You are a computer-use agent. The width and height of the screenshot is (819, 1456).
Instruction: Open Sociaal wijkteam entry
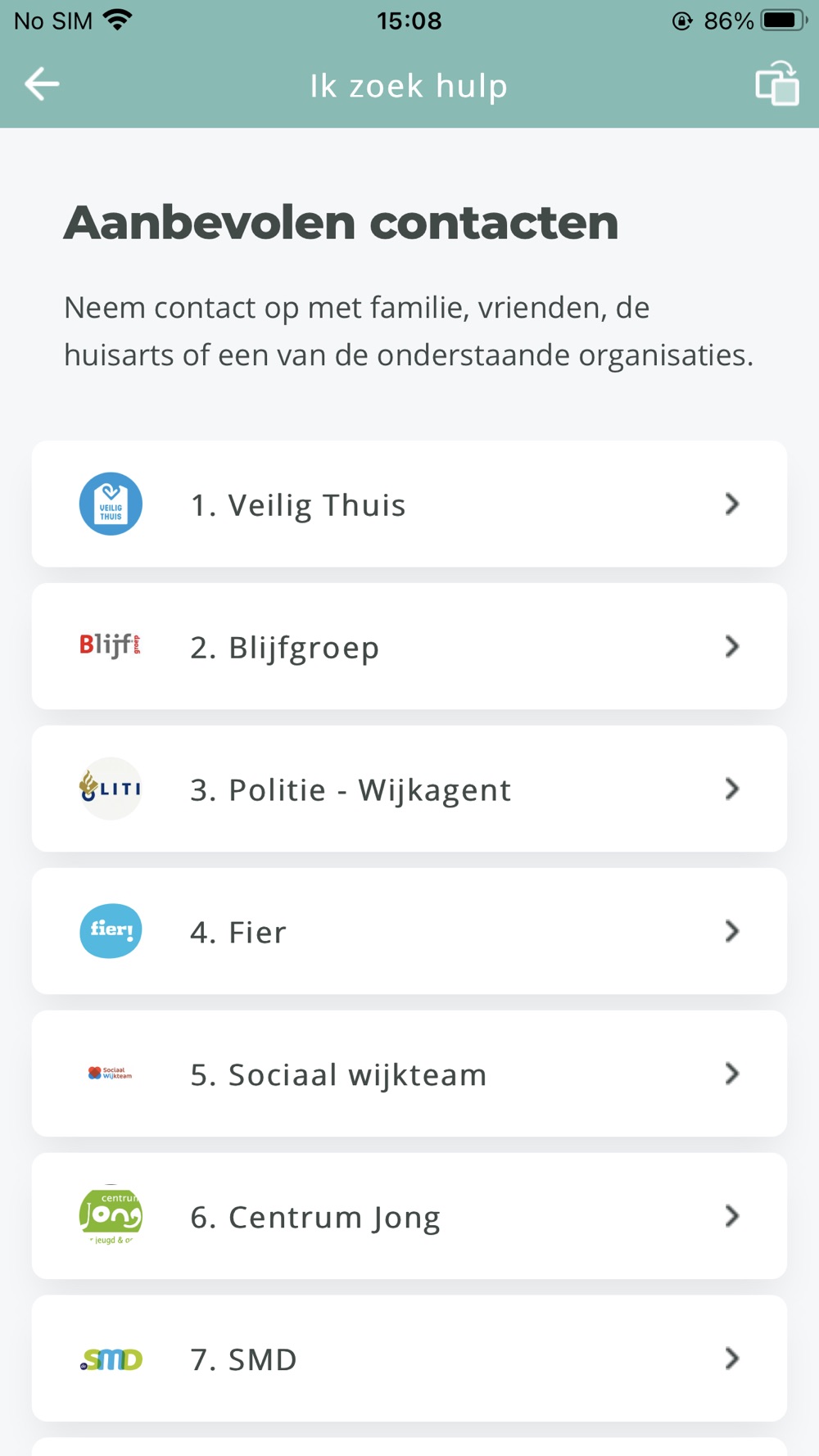(409, 1074)
